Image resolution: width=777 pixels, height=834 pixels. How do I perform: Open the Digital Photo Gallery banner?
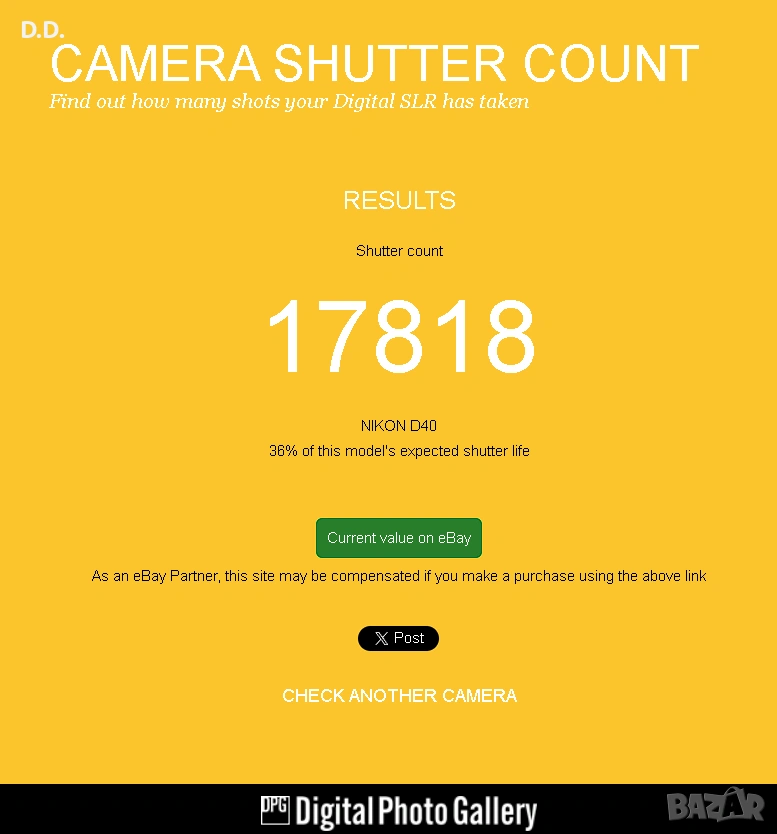(x=399, y=810)
